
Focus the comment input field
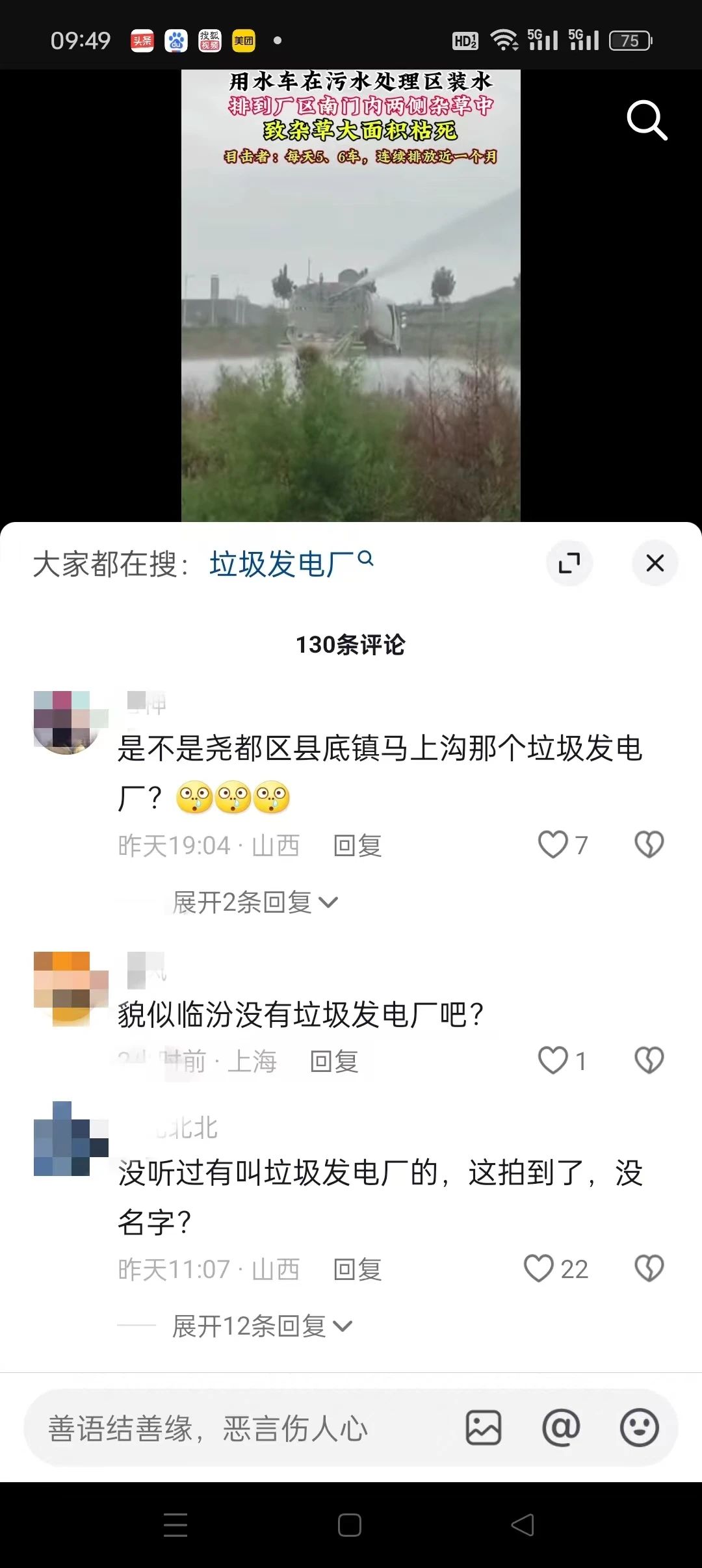247,1428
